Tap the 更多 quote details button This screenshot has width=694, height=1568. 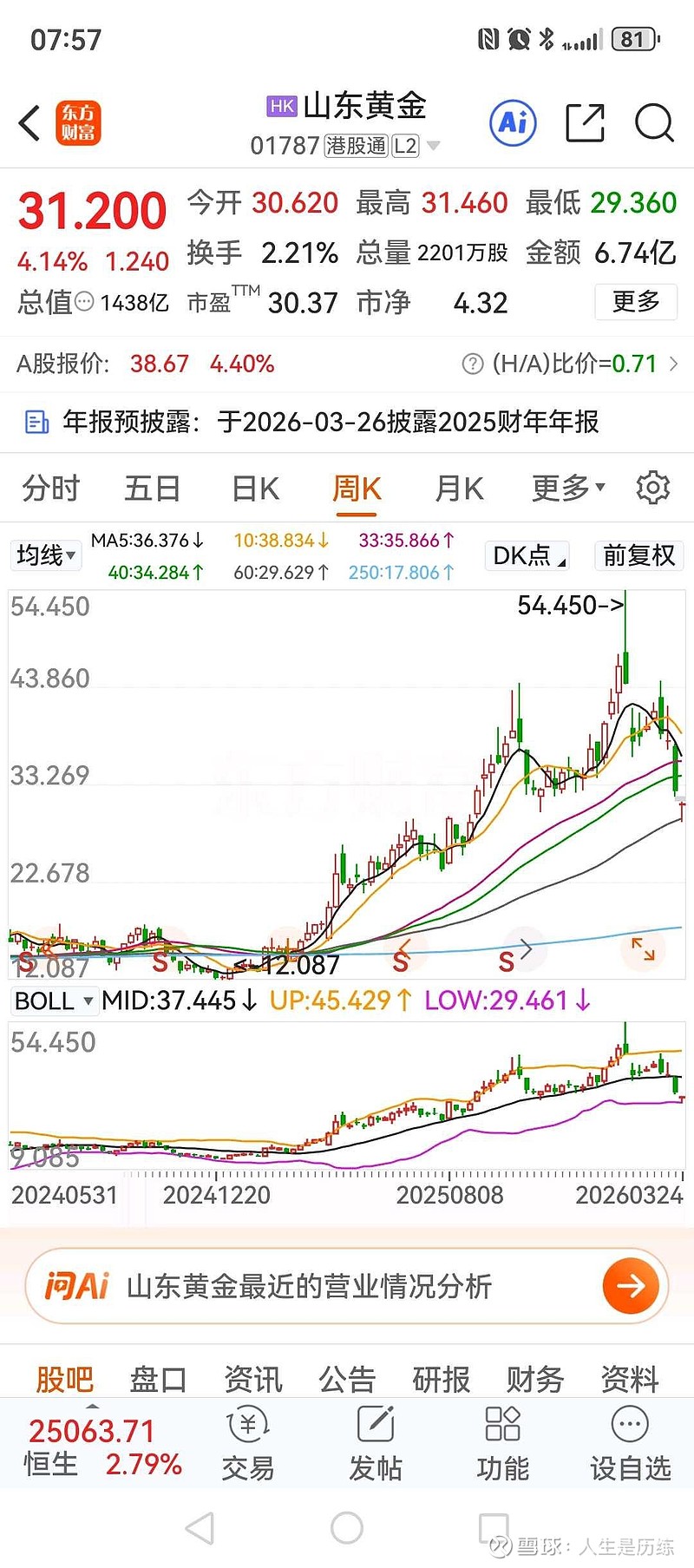(x=636, y=302)
